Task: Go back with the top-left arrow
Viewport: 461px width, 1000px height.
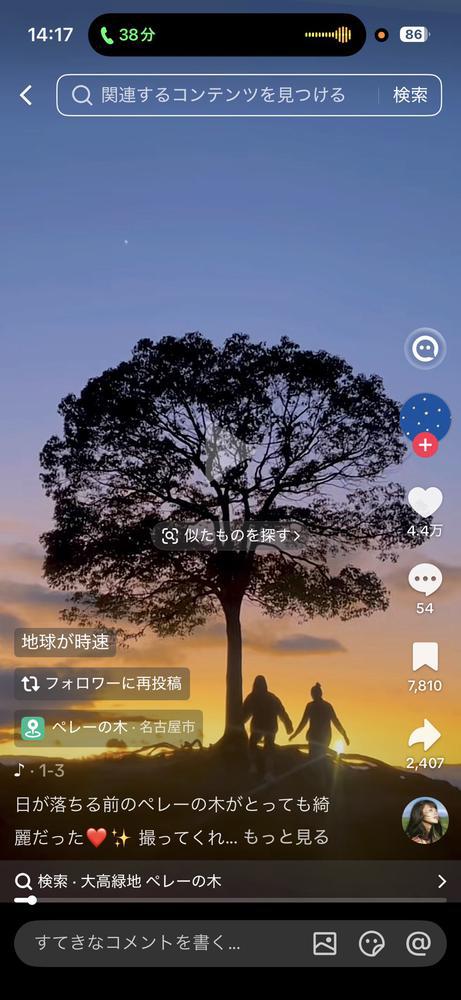Action: tap(26, 96)
